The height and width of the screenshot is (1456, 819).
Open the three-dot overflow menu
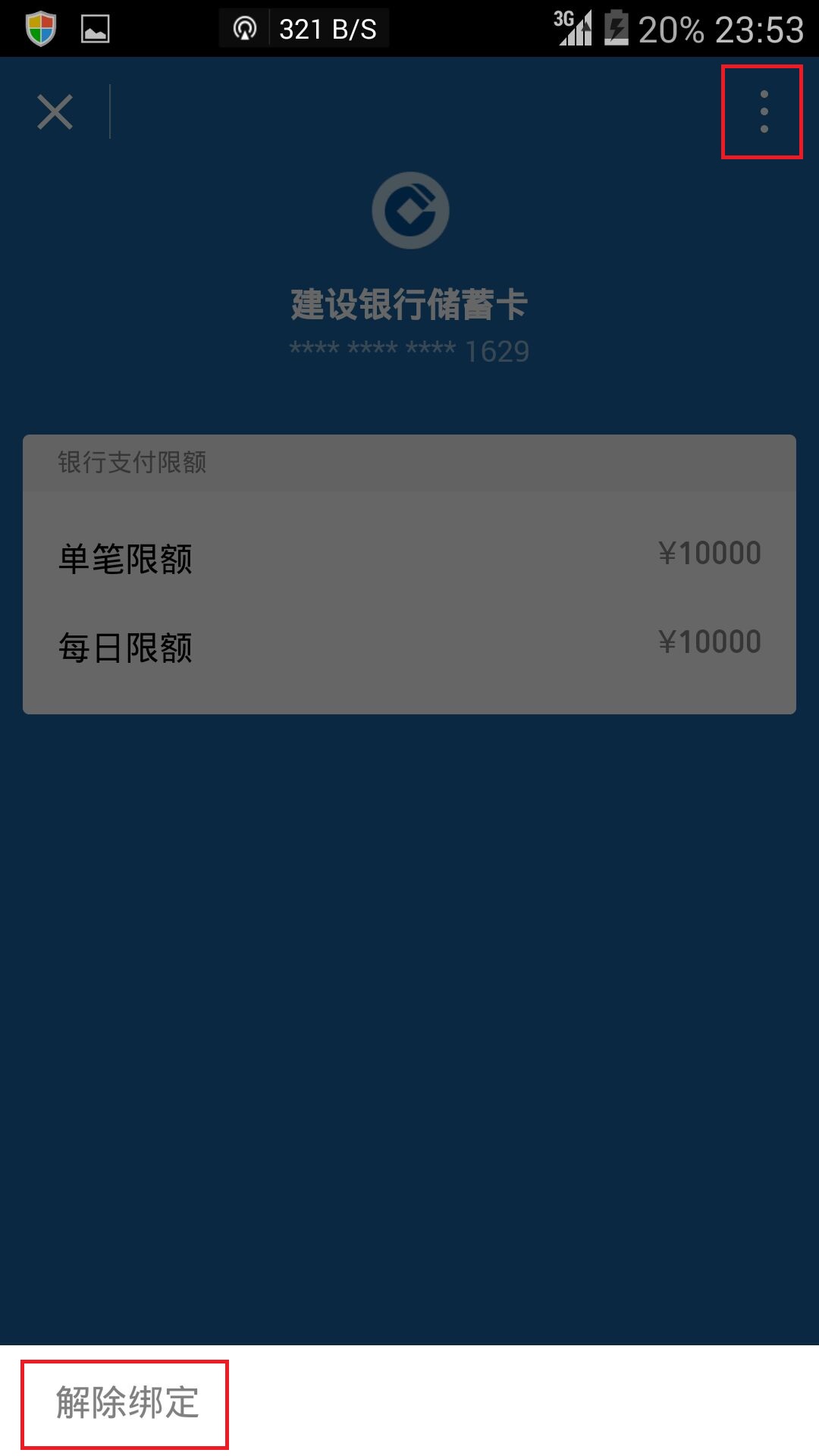tap(764, 111)
